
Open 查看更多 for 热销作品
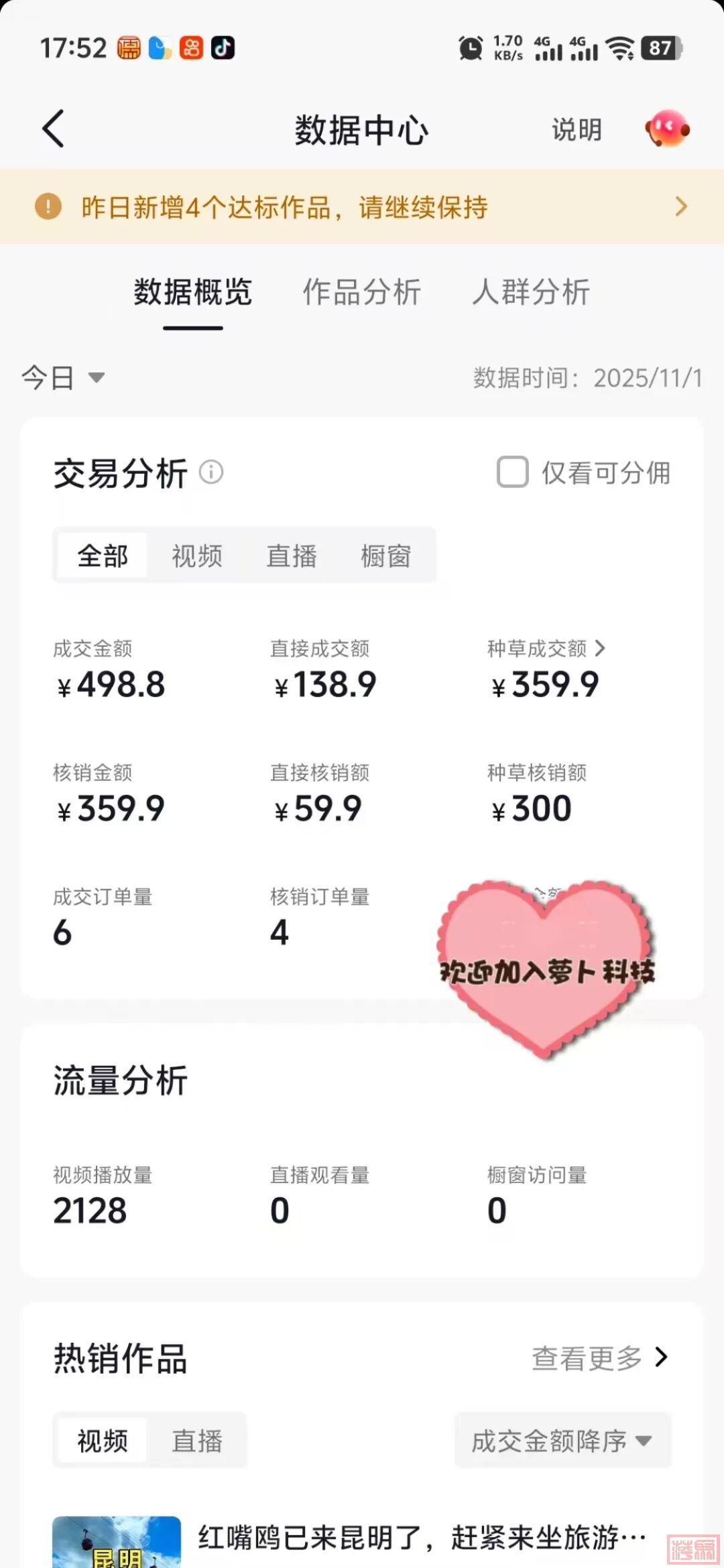coord(600,1358)
